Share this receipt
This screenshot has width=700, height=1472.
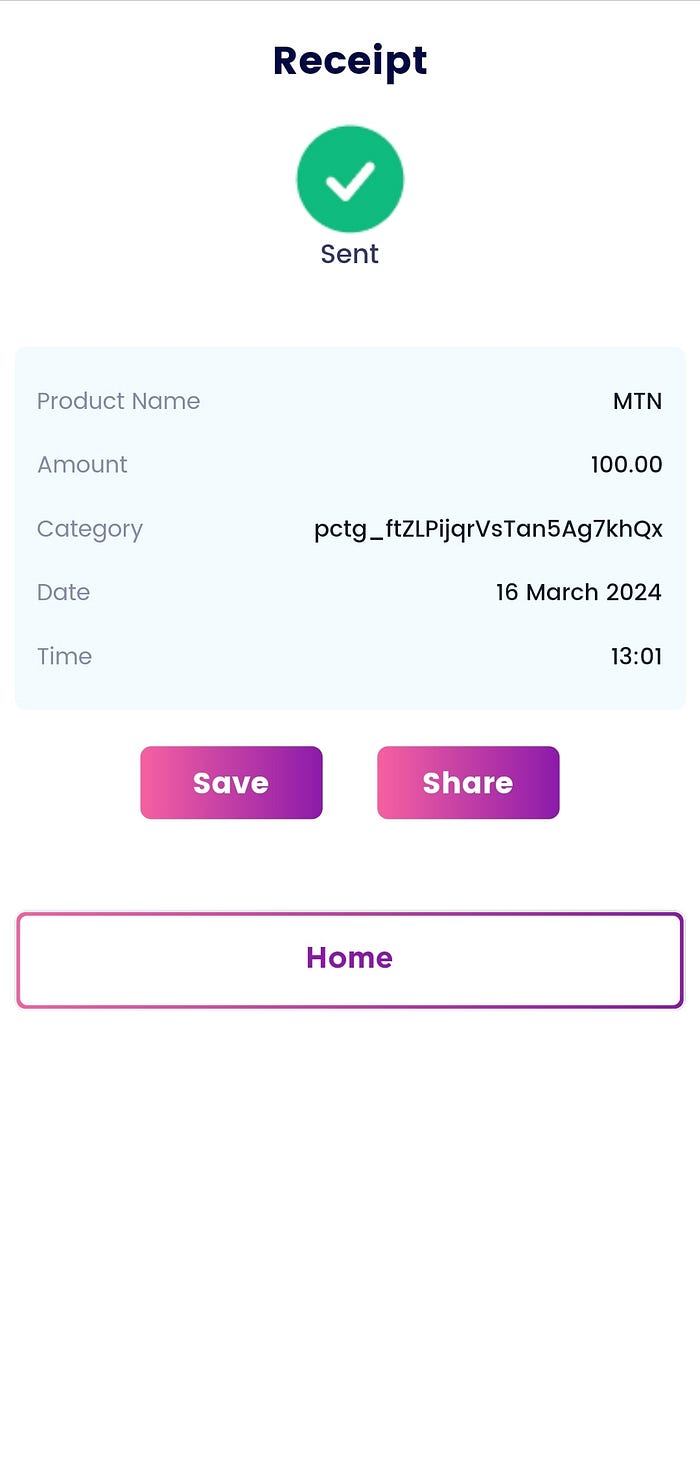click(x=468, y=782)
